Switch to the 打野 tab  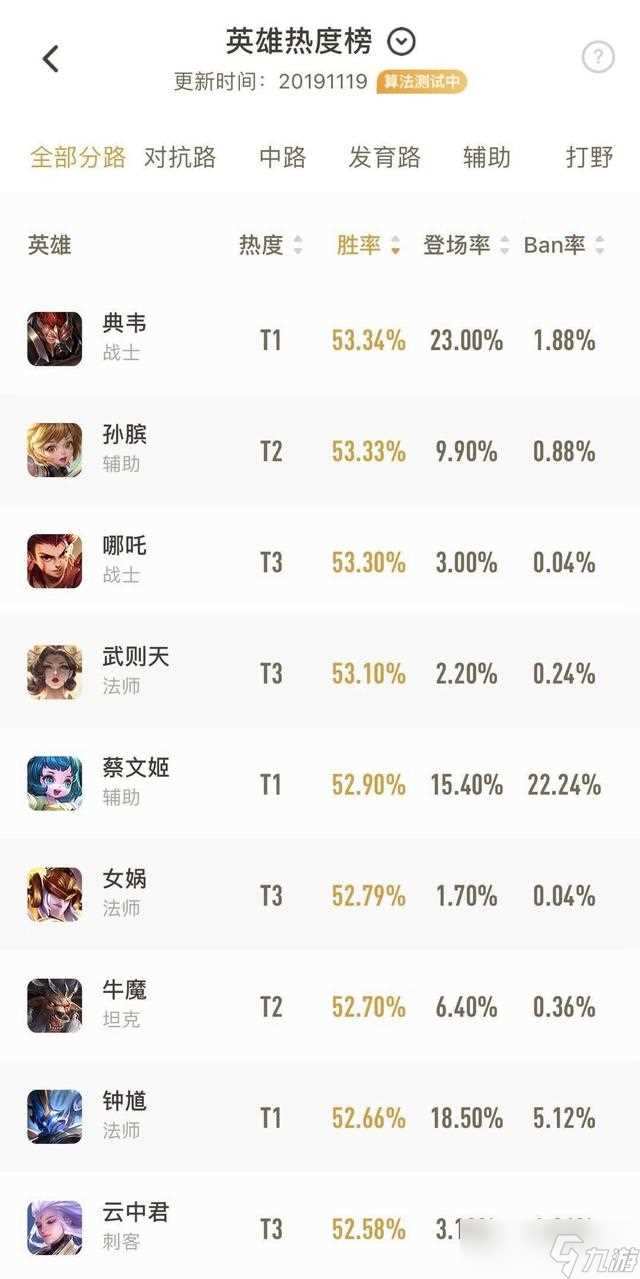(x=589, y=158)
